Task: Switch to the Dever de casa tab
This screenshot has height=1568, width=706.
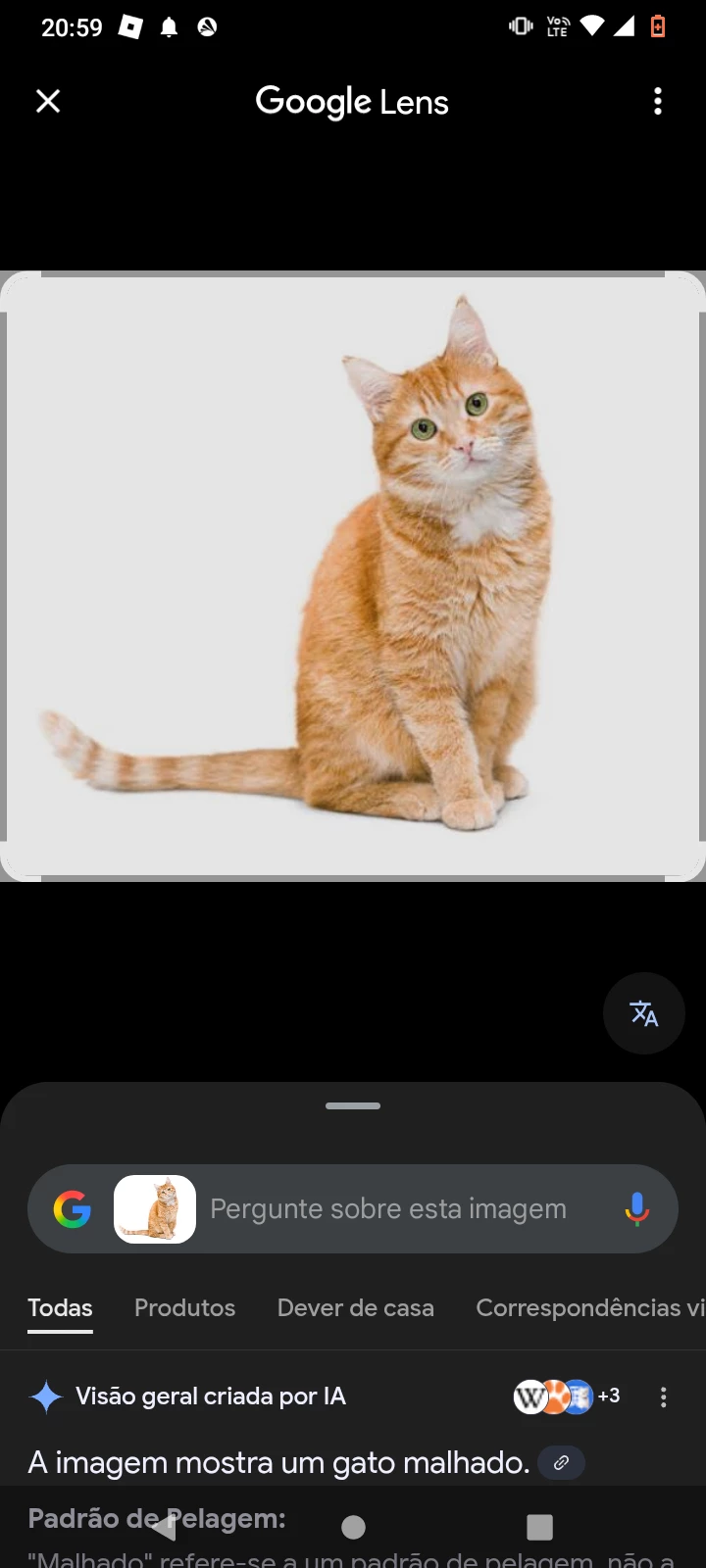Action: pos(355,1307)
